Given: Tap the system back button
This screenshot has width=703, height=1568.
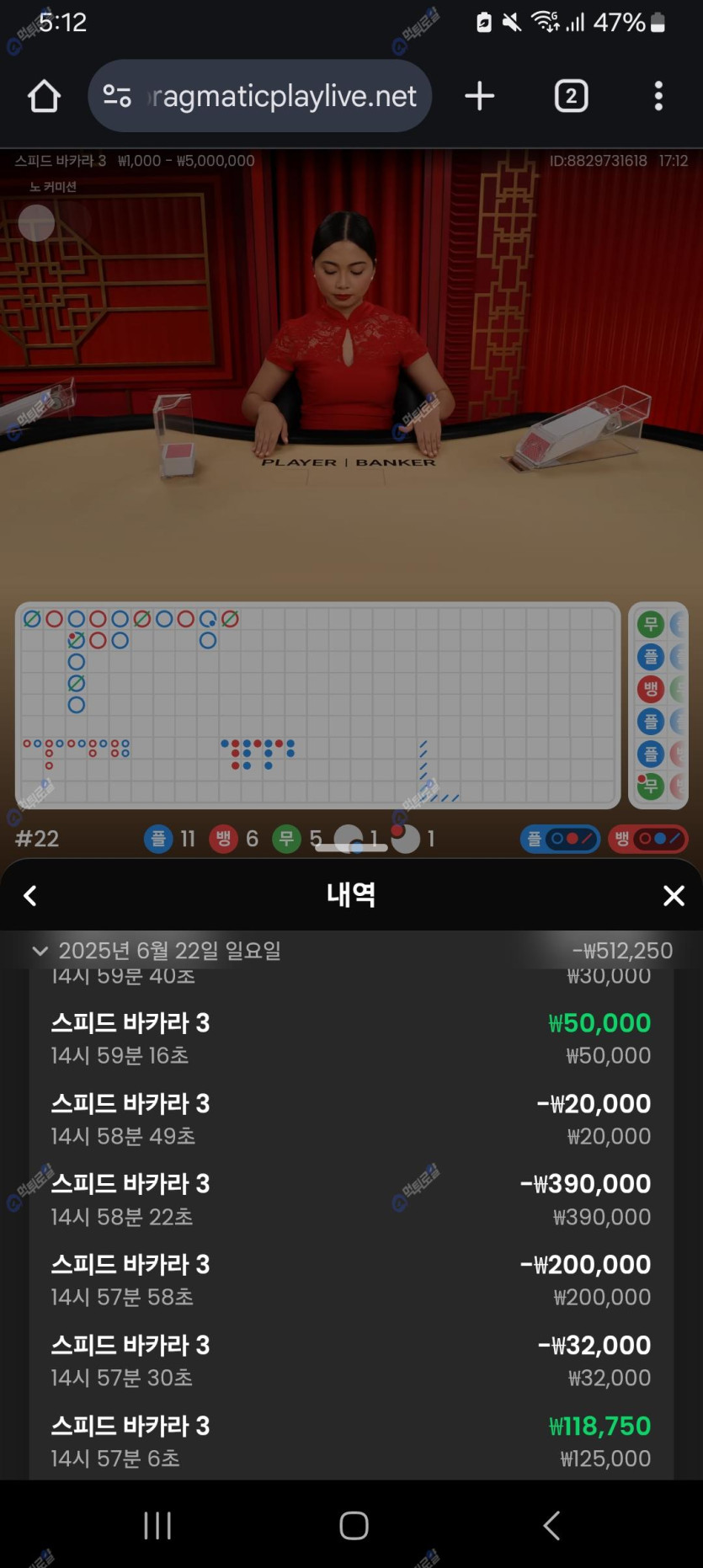Looking at the screenshot, I should (x=551, y=1525).
